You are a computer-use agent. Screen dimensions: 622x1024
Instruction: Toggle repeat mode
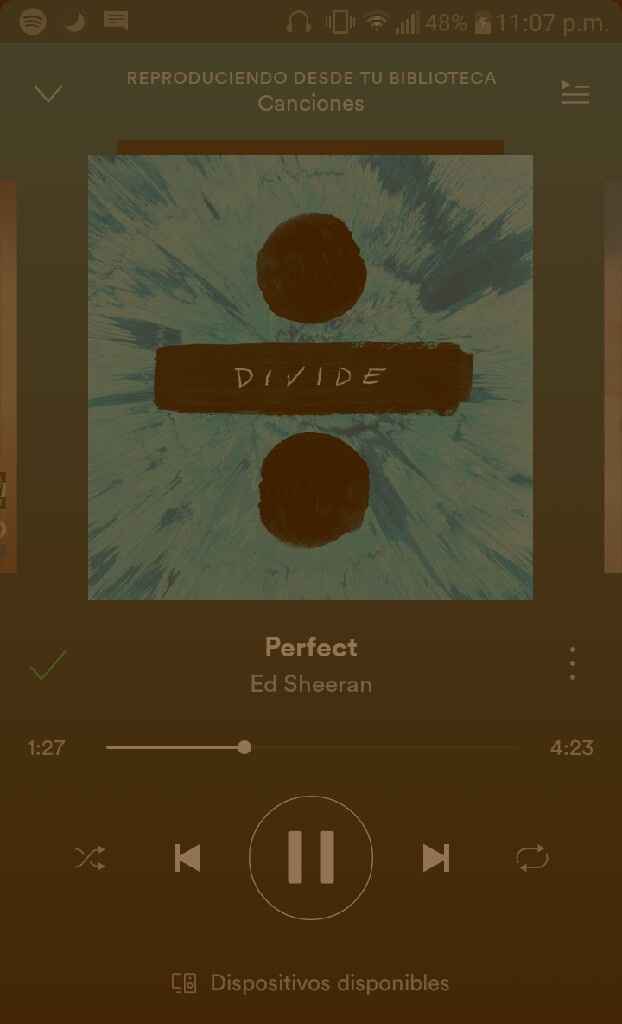[532, 858]
